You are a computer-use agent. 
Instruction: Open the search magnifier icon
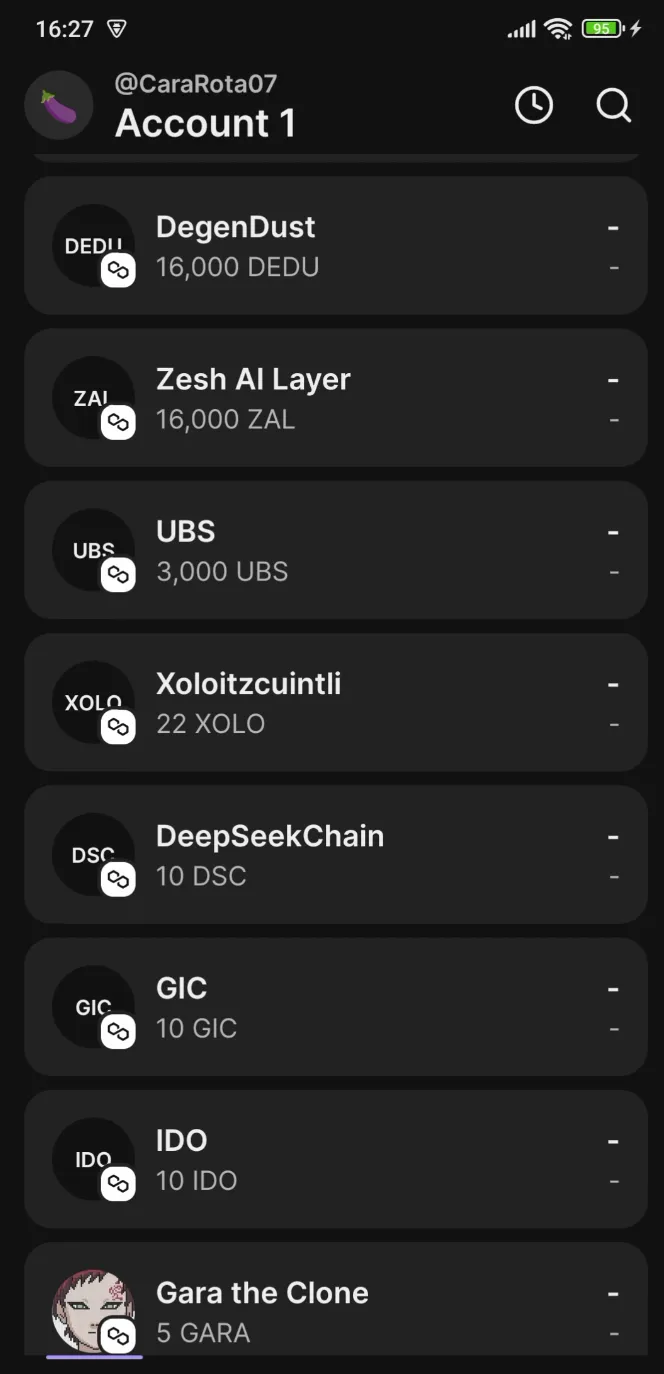click(x=613, y=105)
